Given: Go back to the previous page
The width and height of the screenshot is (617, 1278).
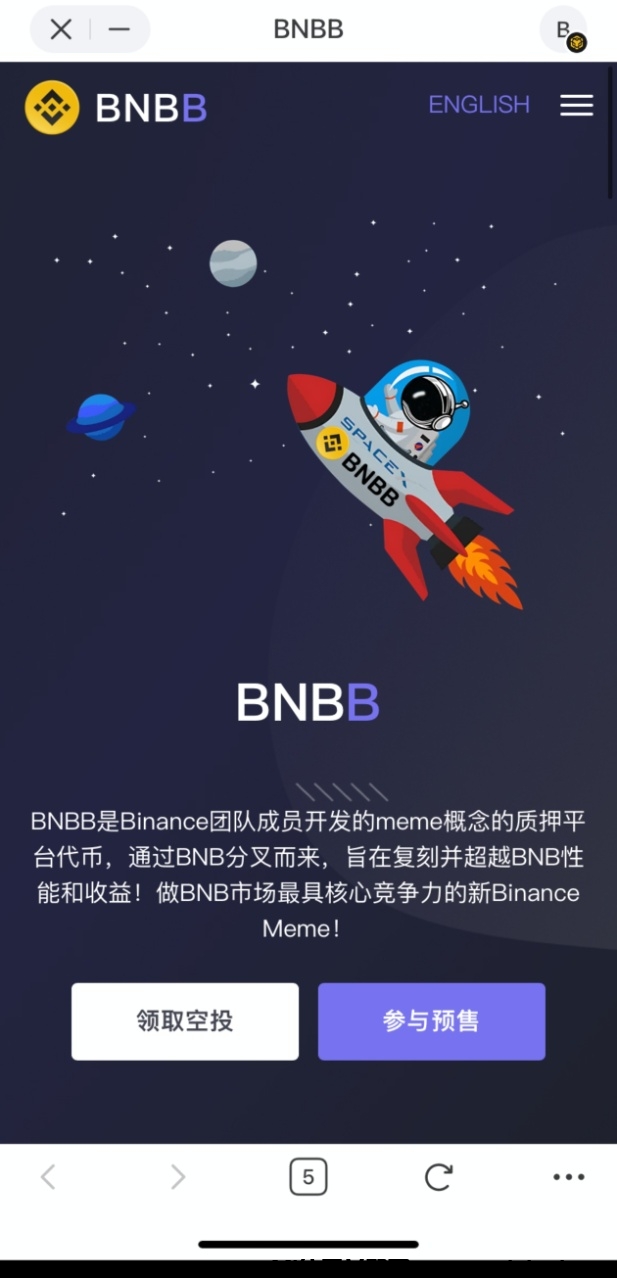Looking at the screenshot, I should [48, 1177].
